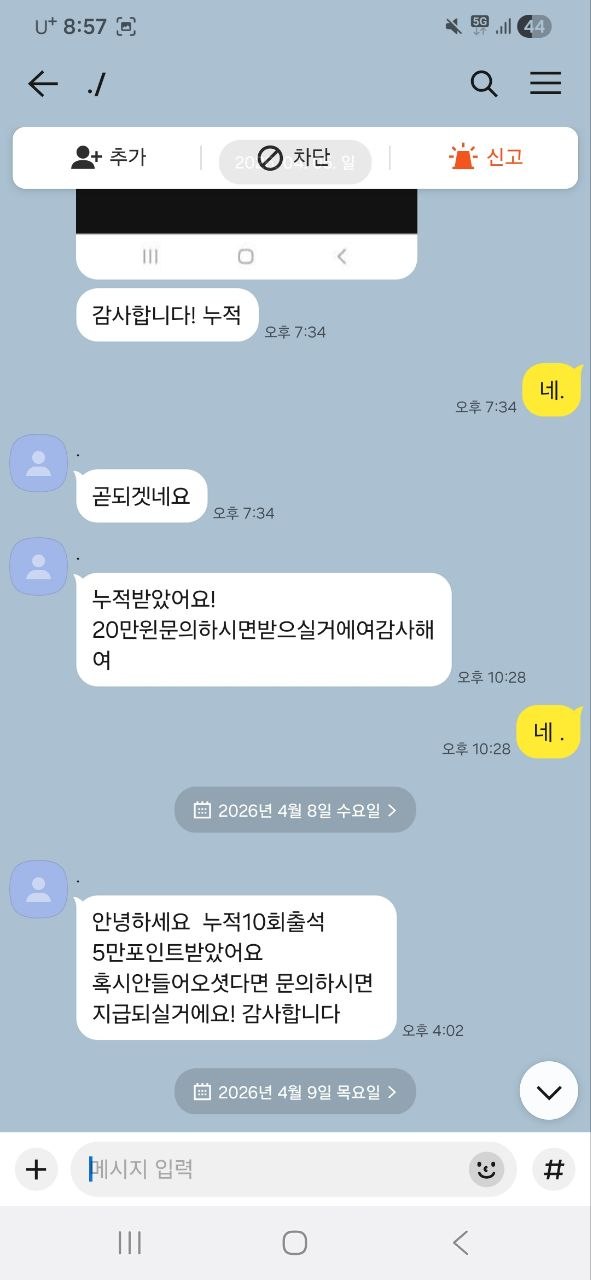Add this contact via 추가
The width and height of the screenshot is (591, 1280).
108,157
